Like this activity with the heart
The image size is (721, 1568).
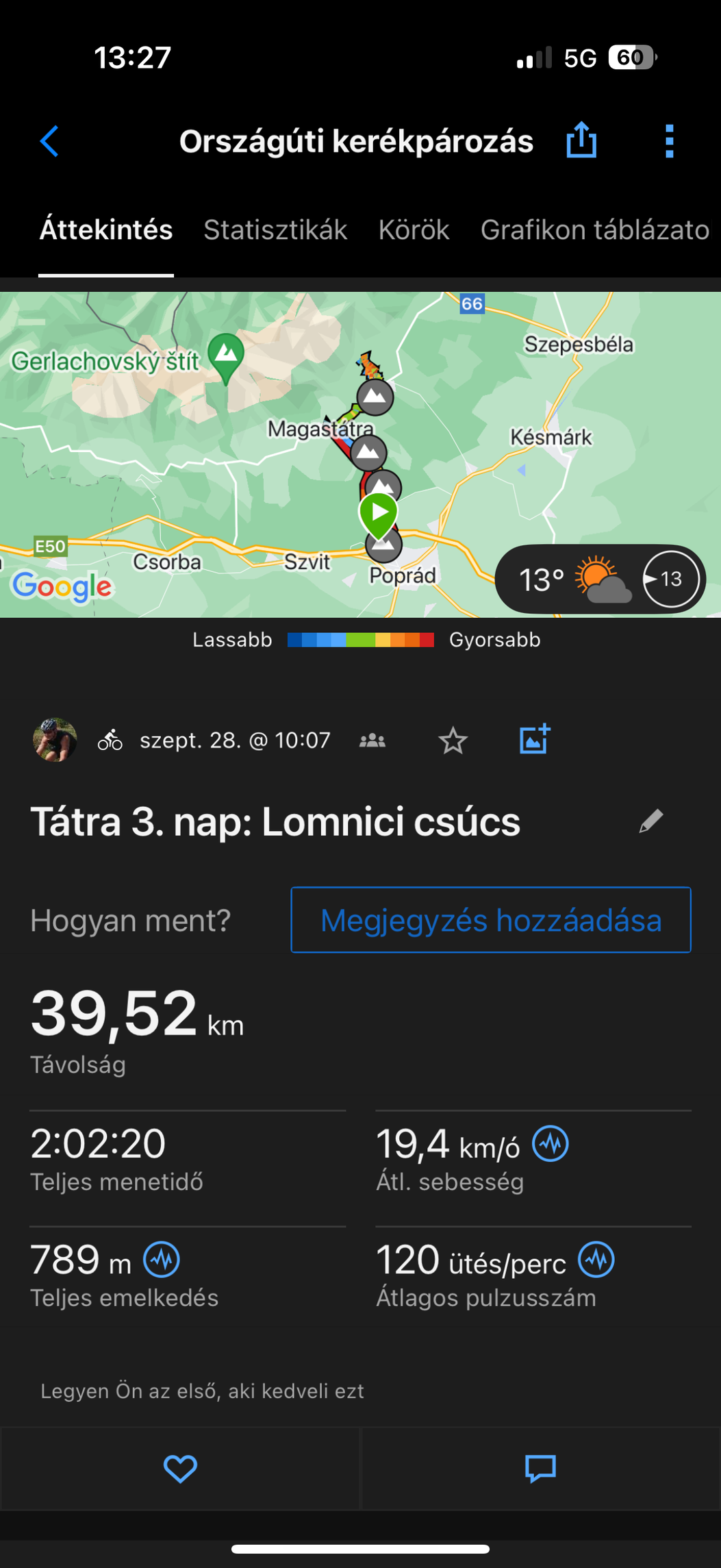pos(180,1469)
